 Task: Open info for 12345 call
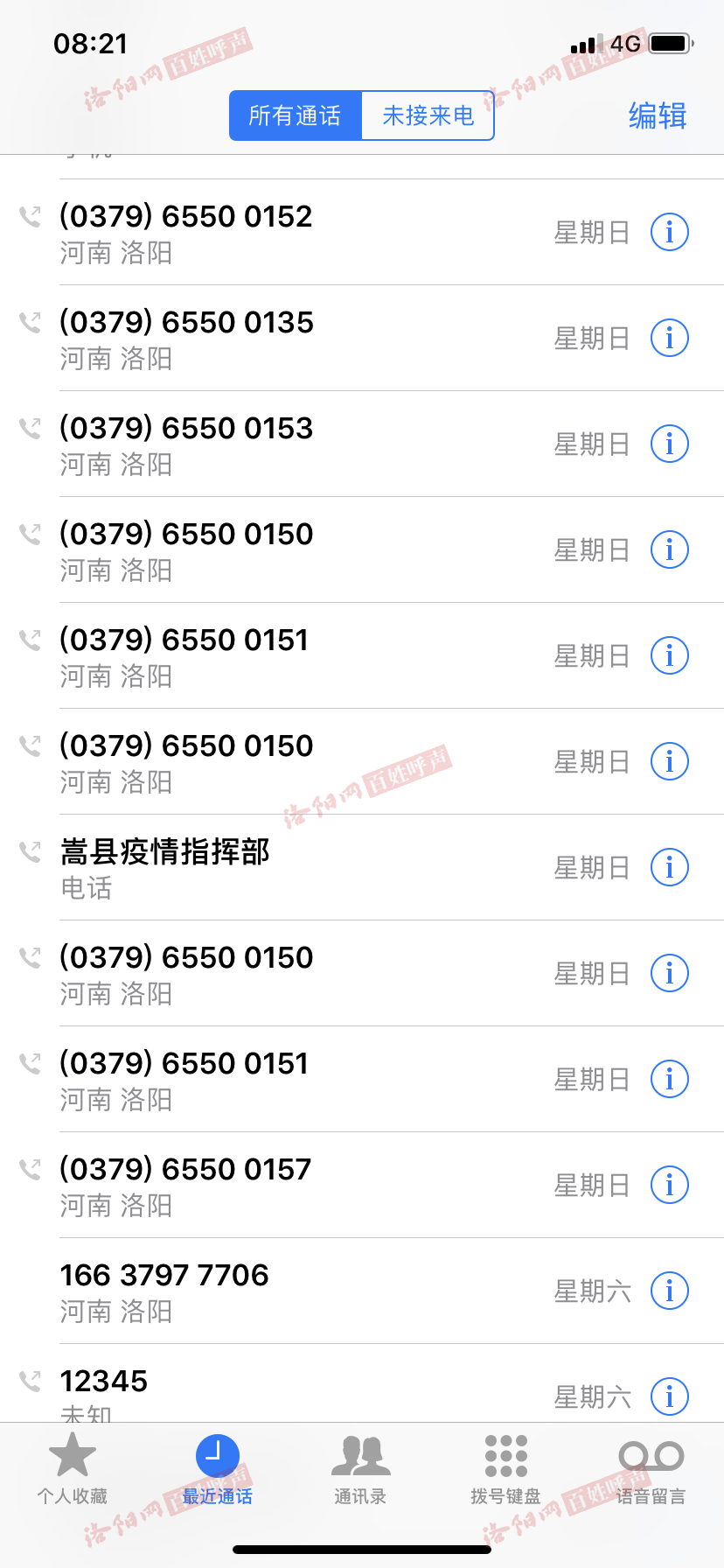click(x=670, y=1396)
